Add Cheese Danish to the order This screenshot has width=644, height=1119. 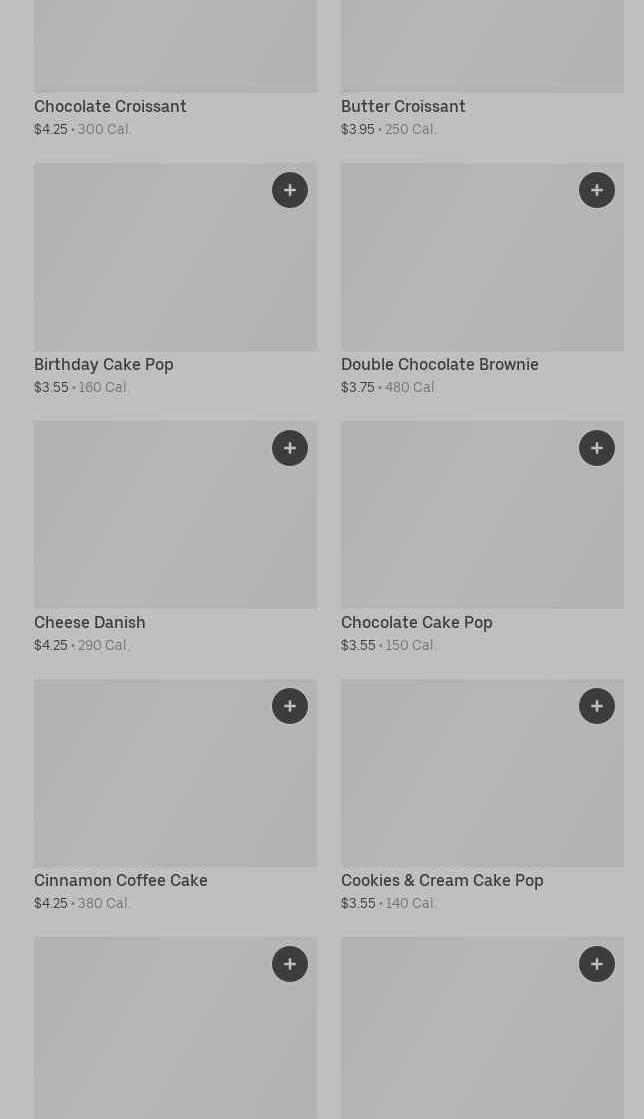coord(290,448)
